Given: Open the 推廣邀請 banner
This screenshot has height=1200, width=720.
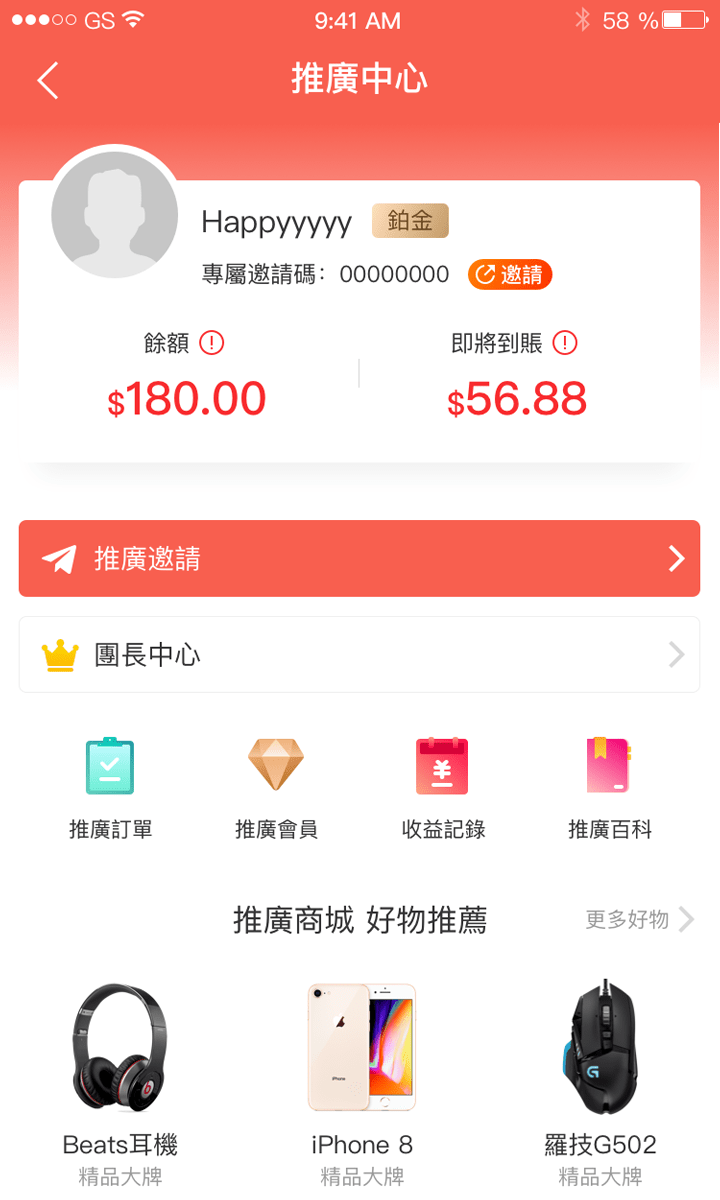Looking at the screenshot, I should (359, 558).
